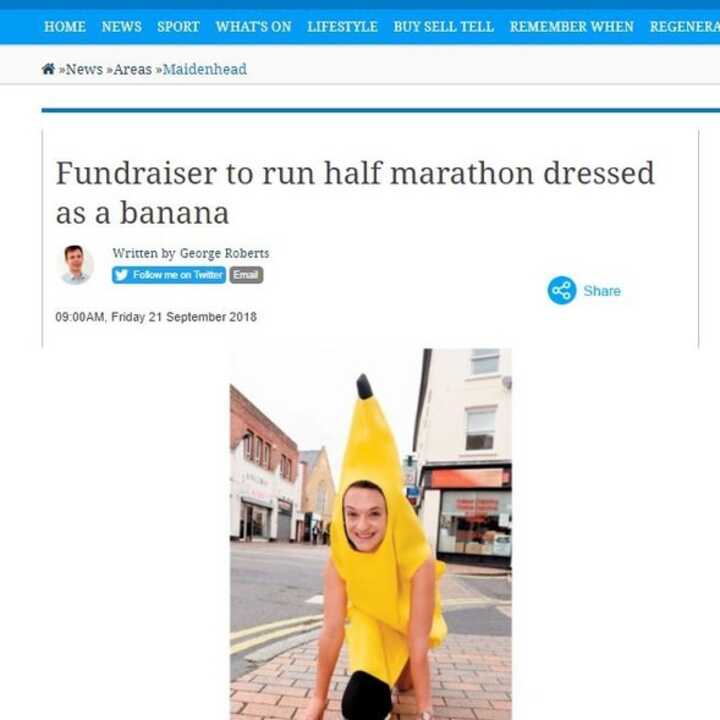Open BUY SELL TELL in the top menu
720x720 pixels.
tap(443, 27)
